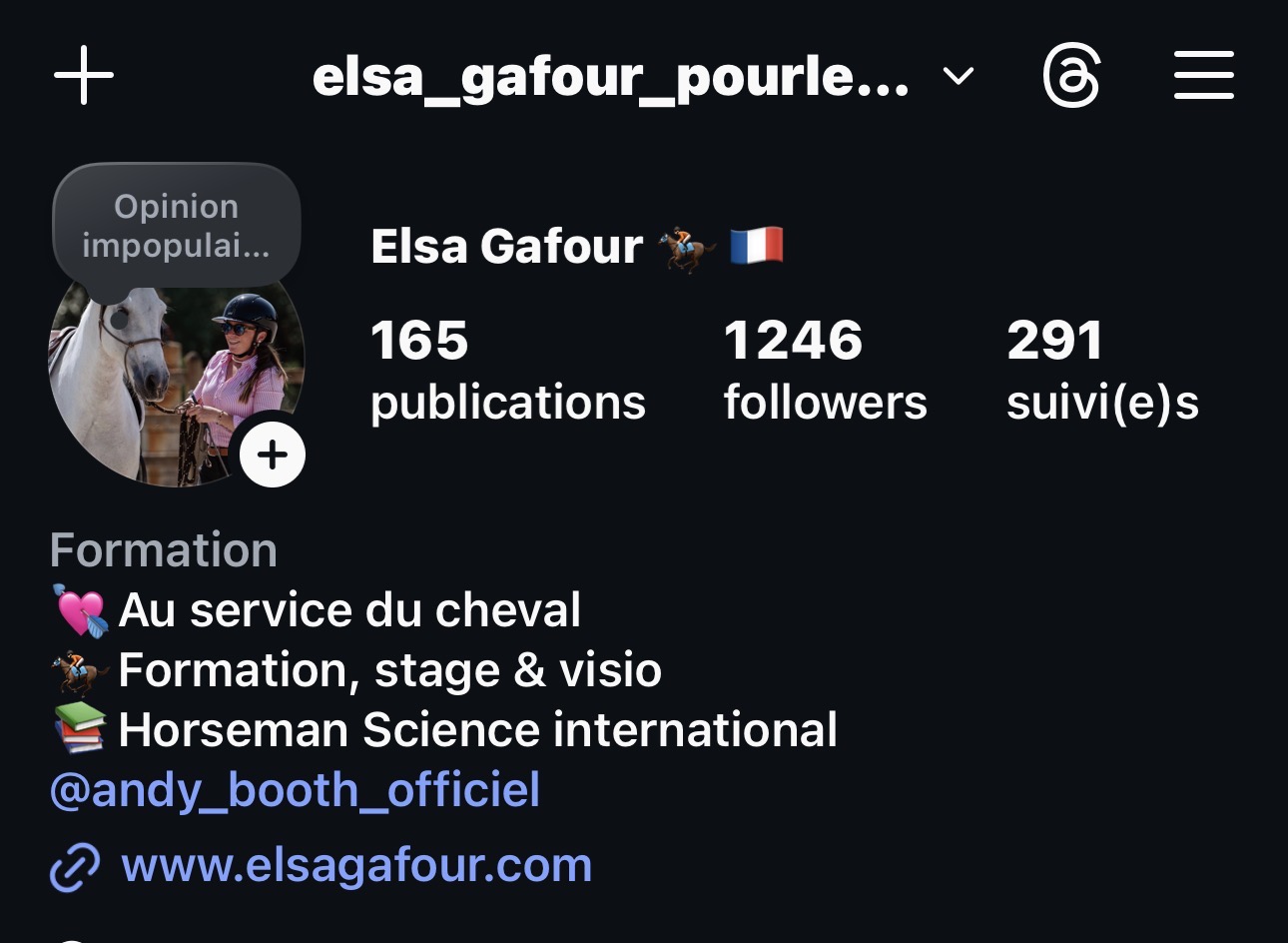This screenshot has width=1288, height=943.
Task: Create a new post with the plus icon
Action: click(84, 76)
